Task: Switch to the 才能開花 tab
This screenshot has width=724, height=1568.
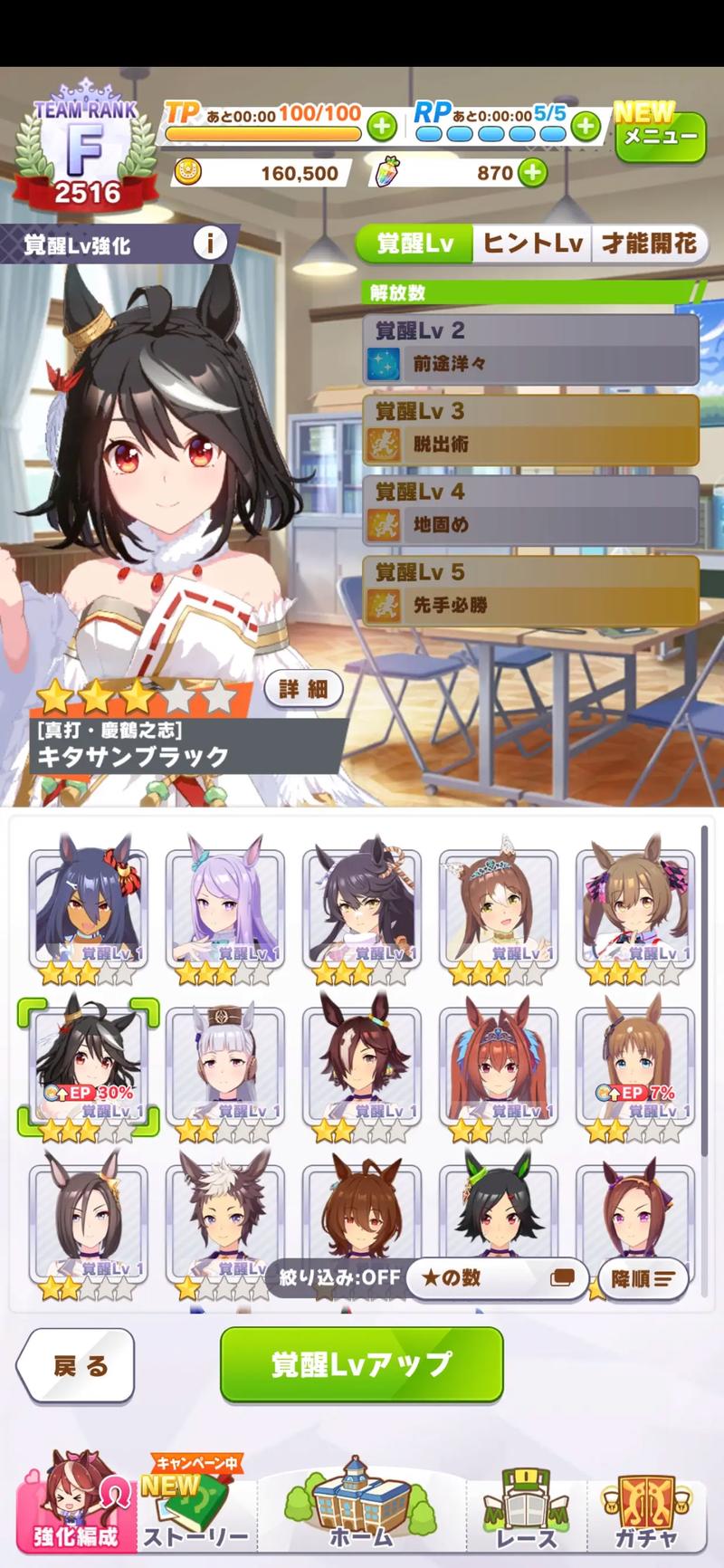Action: pos(648,243)
